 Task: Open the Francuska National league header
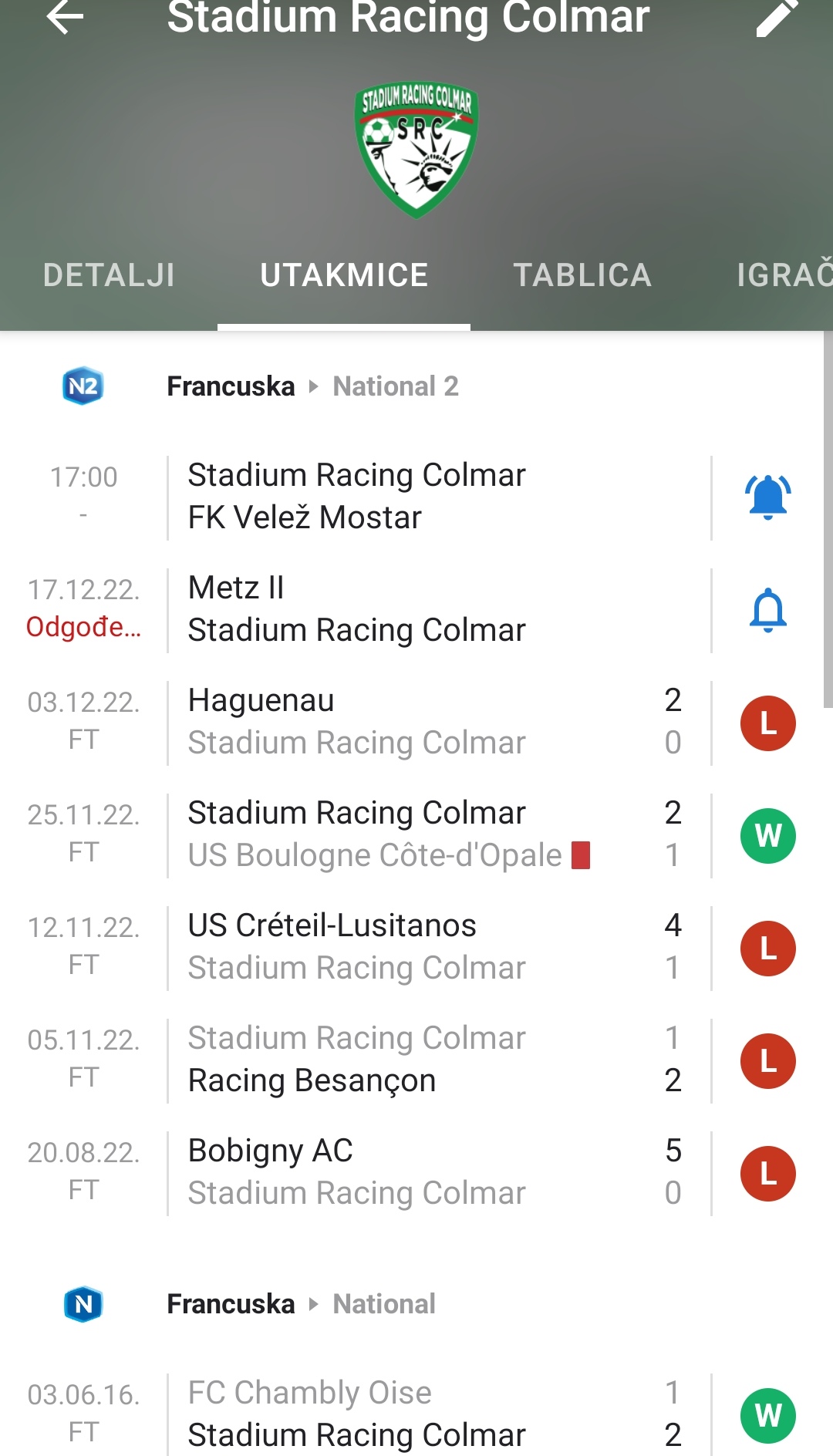point(416,1304)
